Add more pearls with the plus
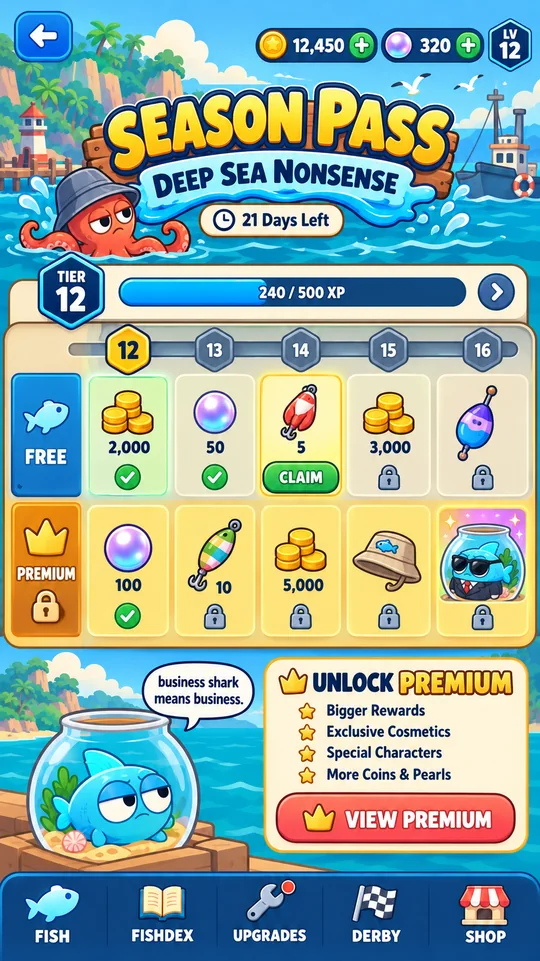The image size is (540, 961). click(x=470, y=47)
